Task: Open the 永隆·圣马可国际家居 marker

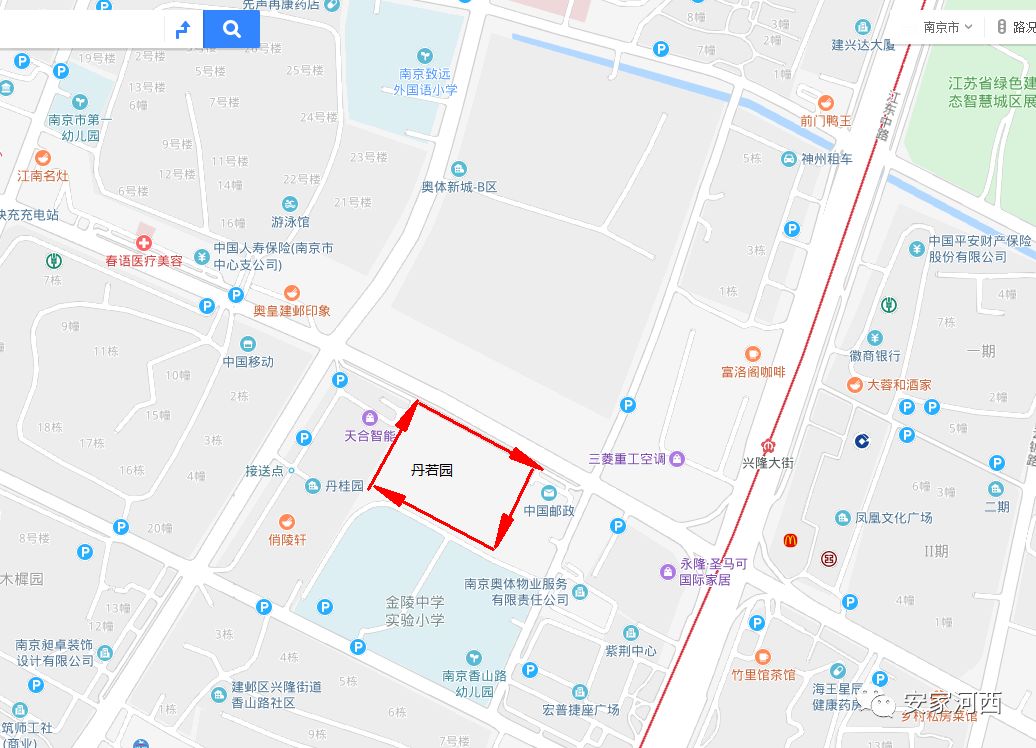Action: (667, 571)
